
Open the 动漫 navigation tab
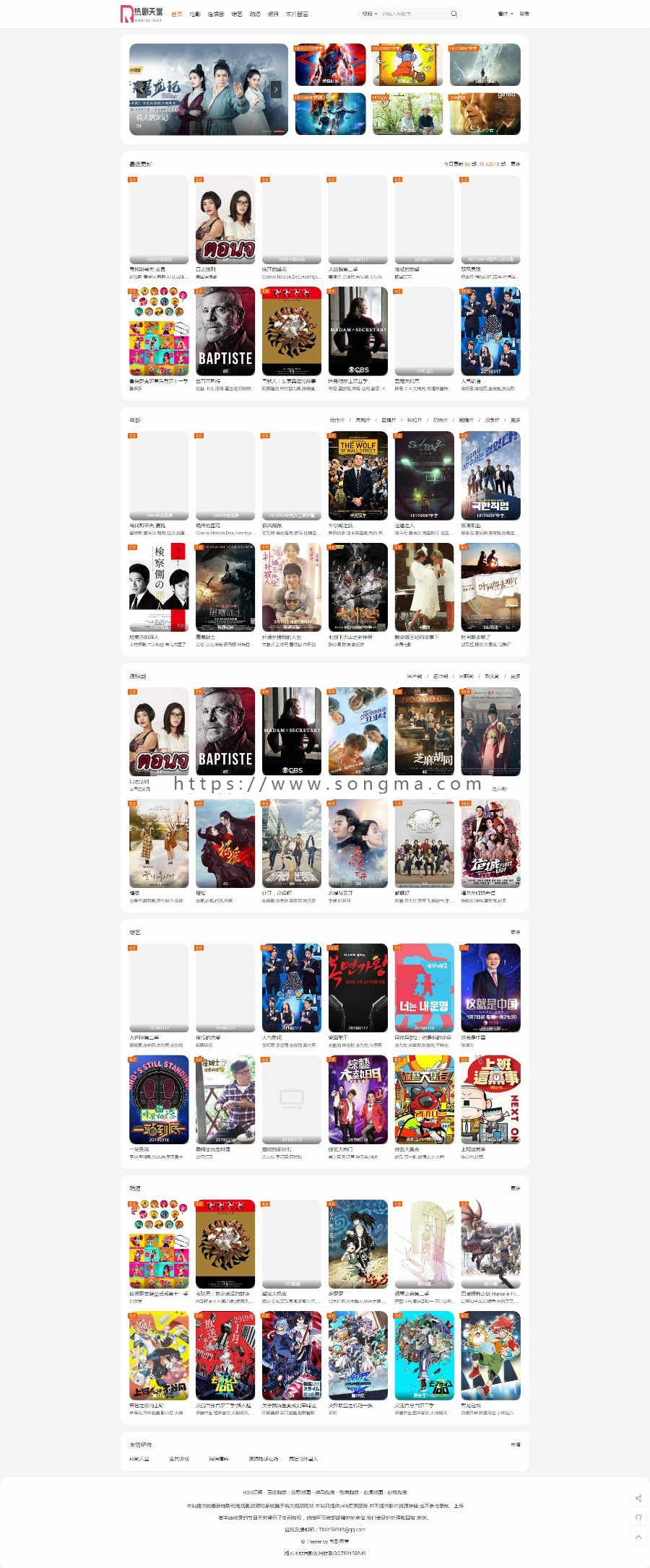click(255, 14)
